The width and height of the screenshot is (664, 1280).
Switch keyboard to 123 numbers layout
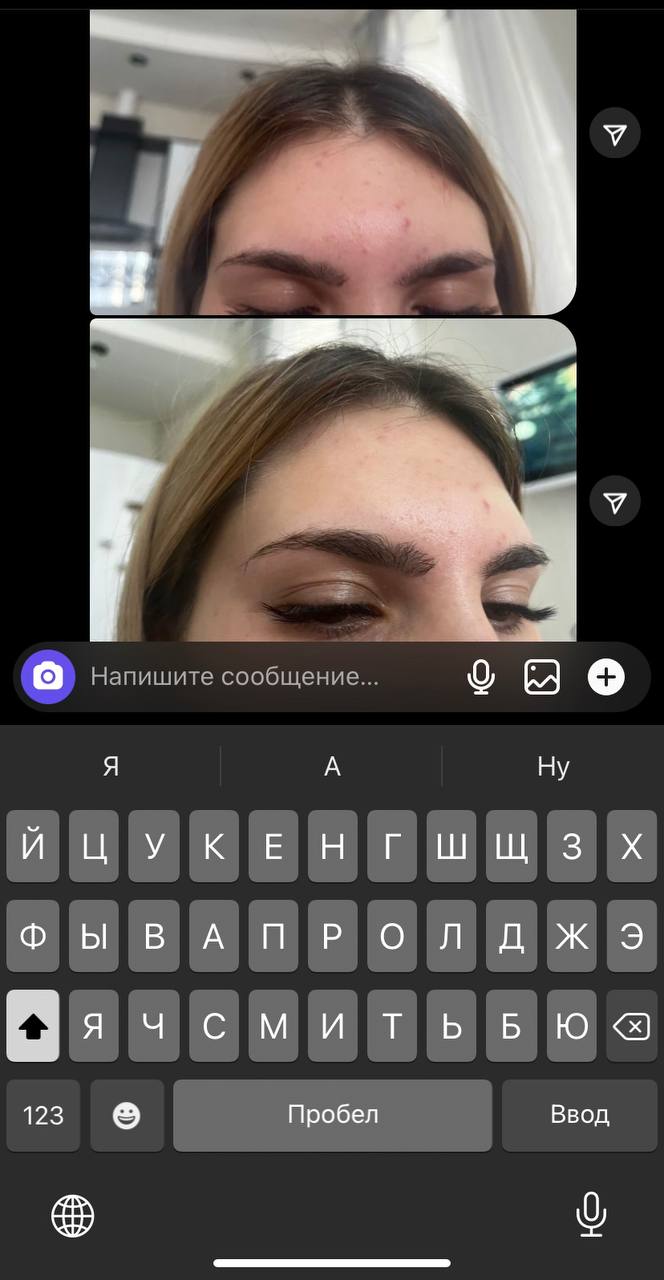click(x=43, y=1115)
